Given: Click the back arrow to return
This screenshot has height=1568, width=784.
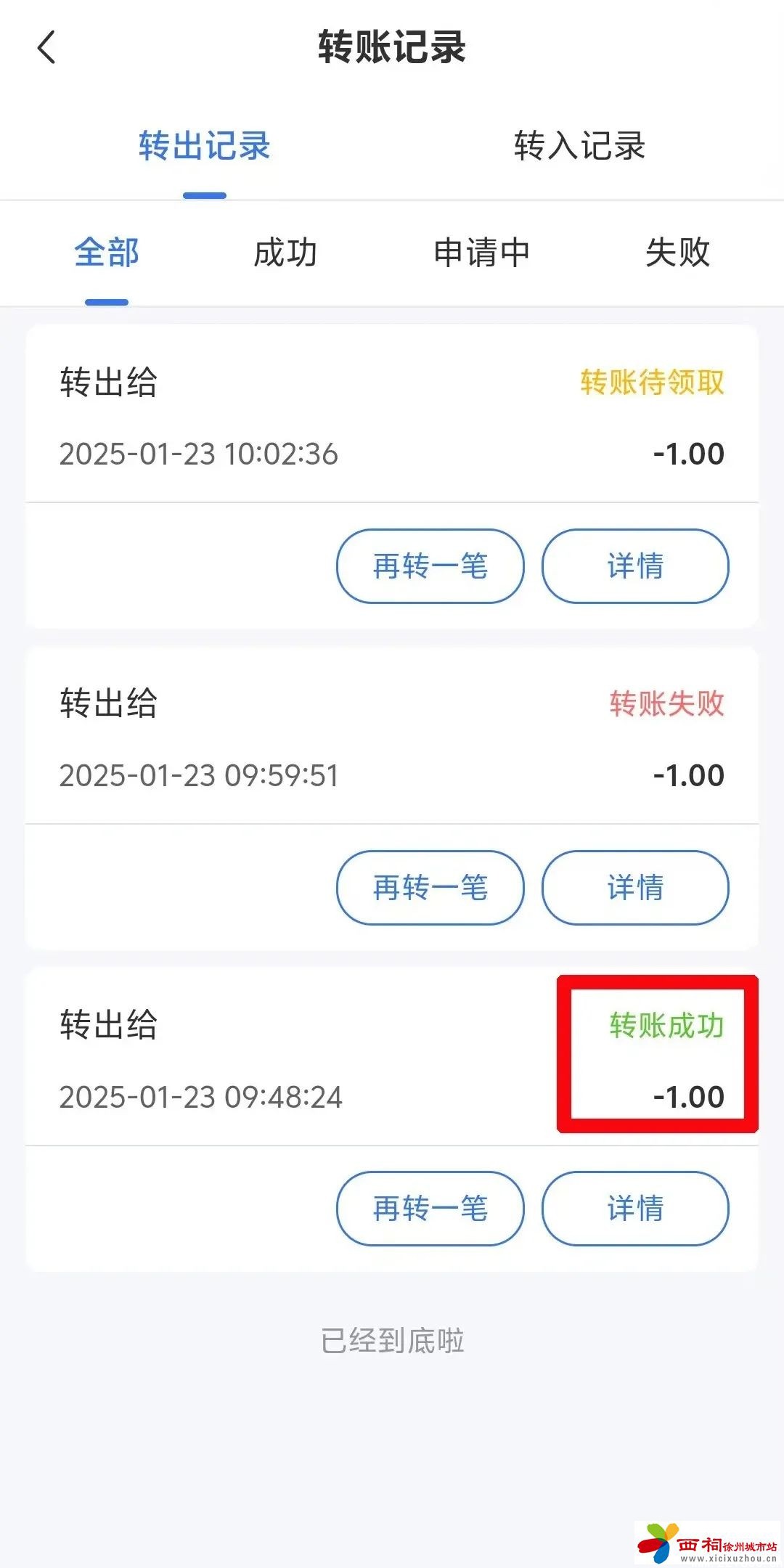Looking at the screenshot, I should pyautogui.click(x=46, y=47).
